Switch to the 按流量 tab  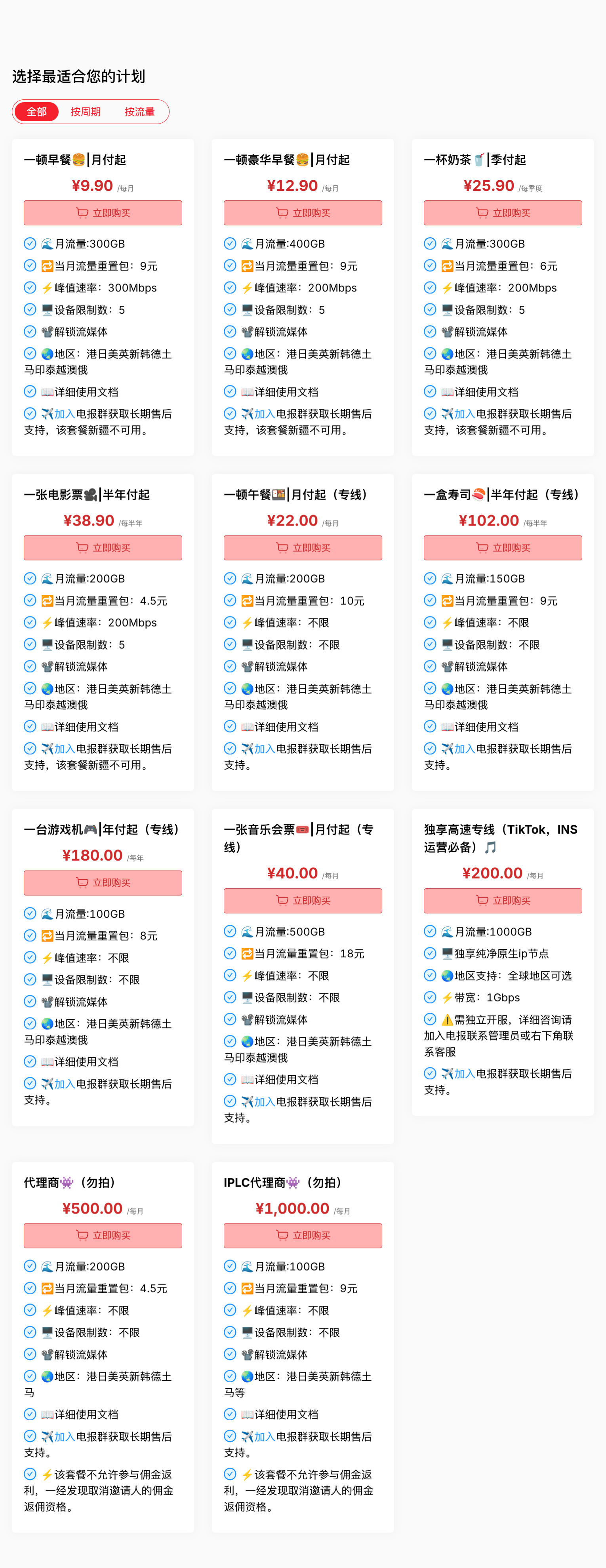tap(139, 112)
